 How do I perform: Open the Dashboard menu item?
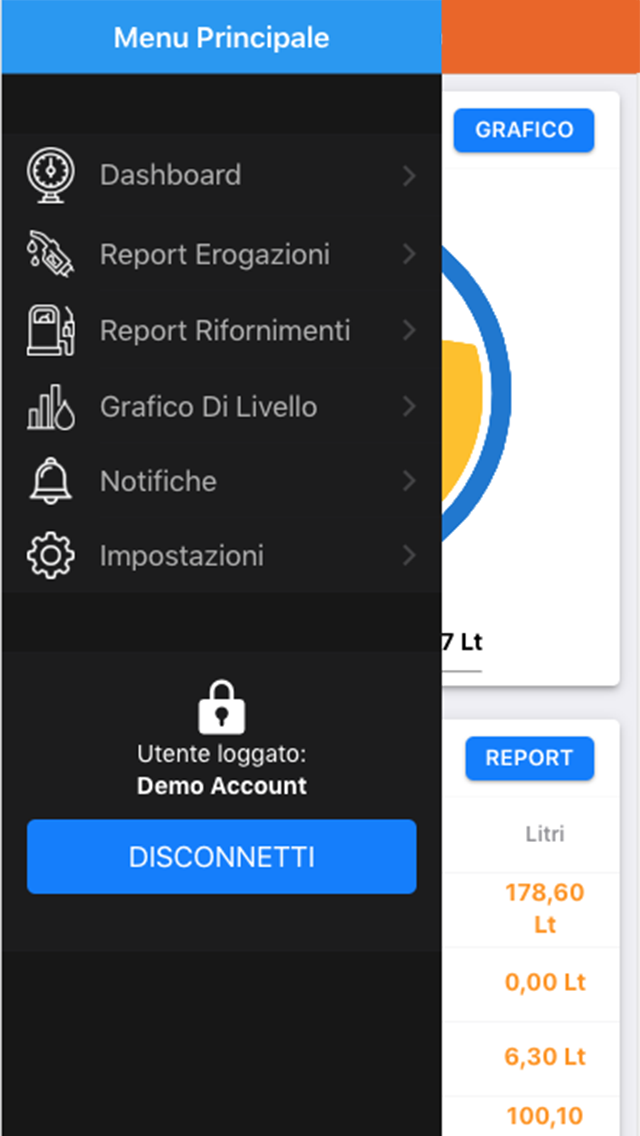(221, 175)
